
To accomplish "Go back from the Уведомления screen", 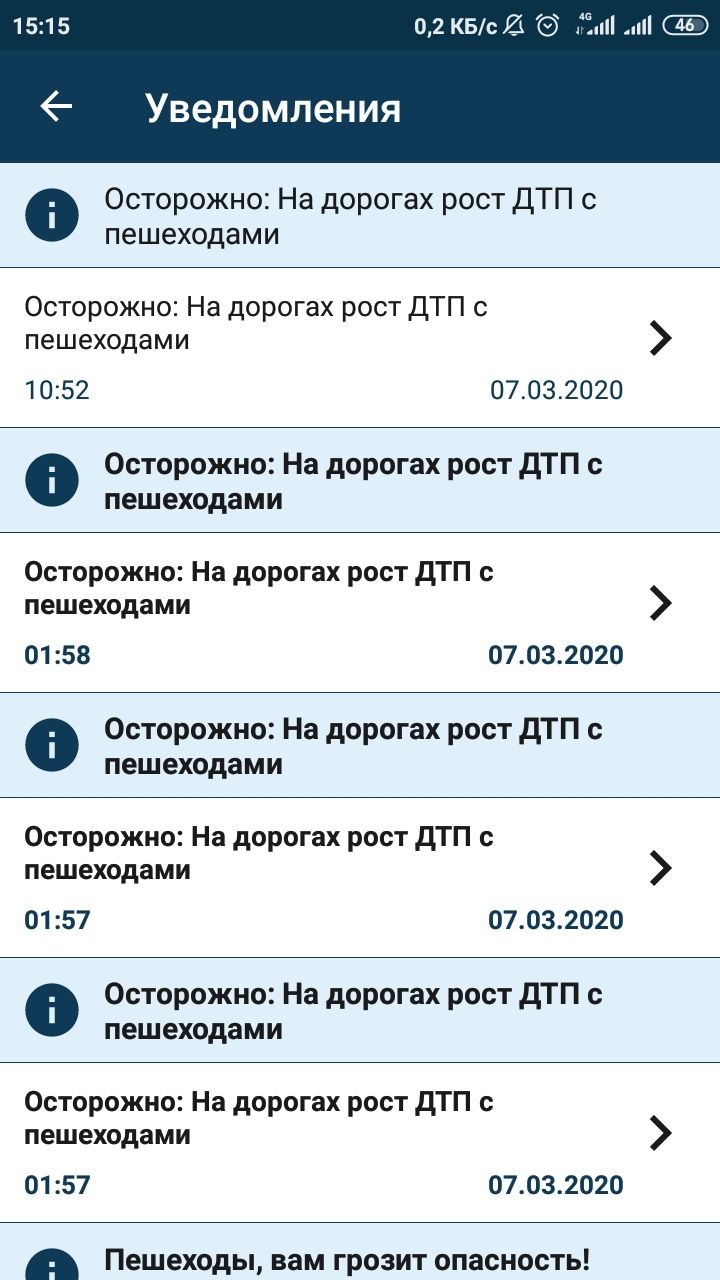I will click(57, 107).
